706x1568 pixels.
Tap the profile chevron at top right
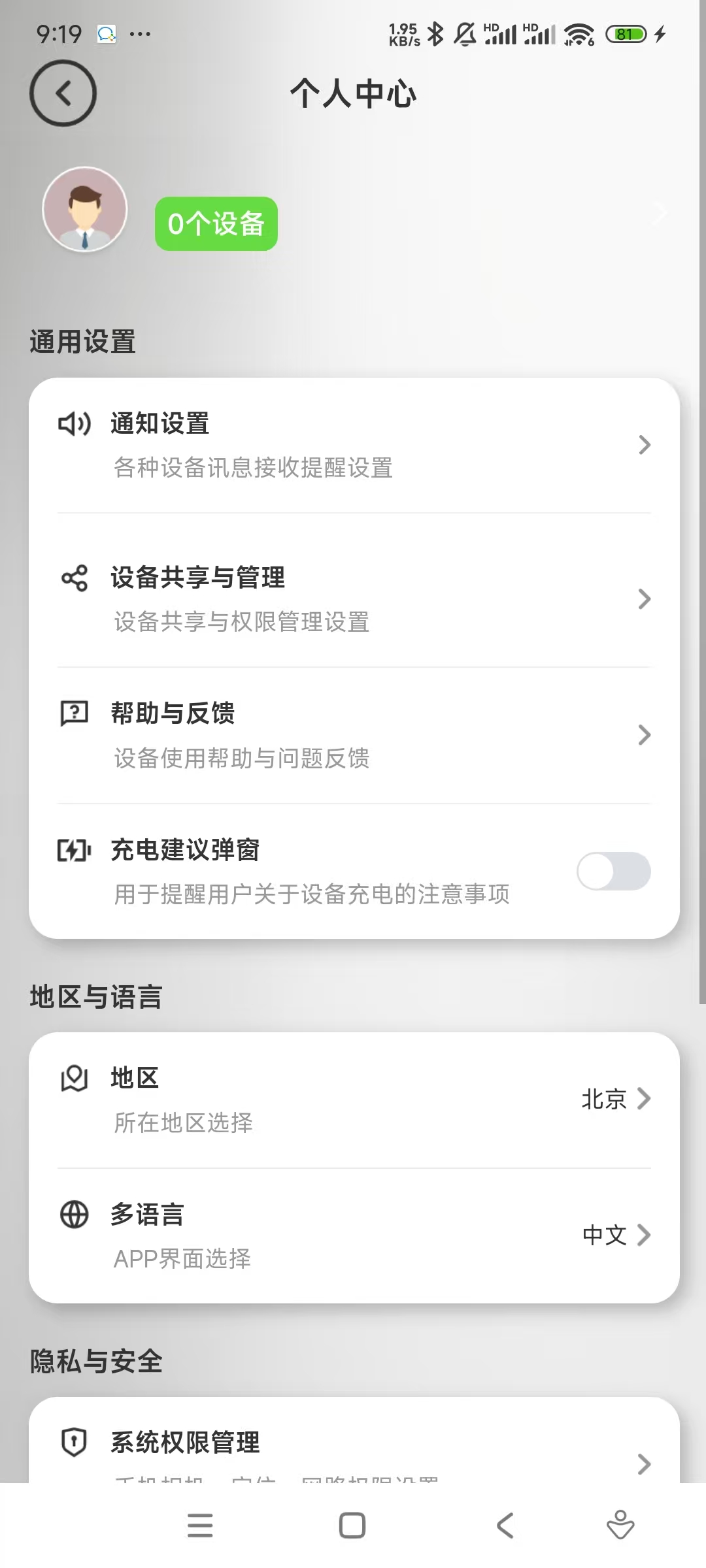tap(659, 212)
